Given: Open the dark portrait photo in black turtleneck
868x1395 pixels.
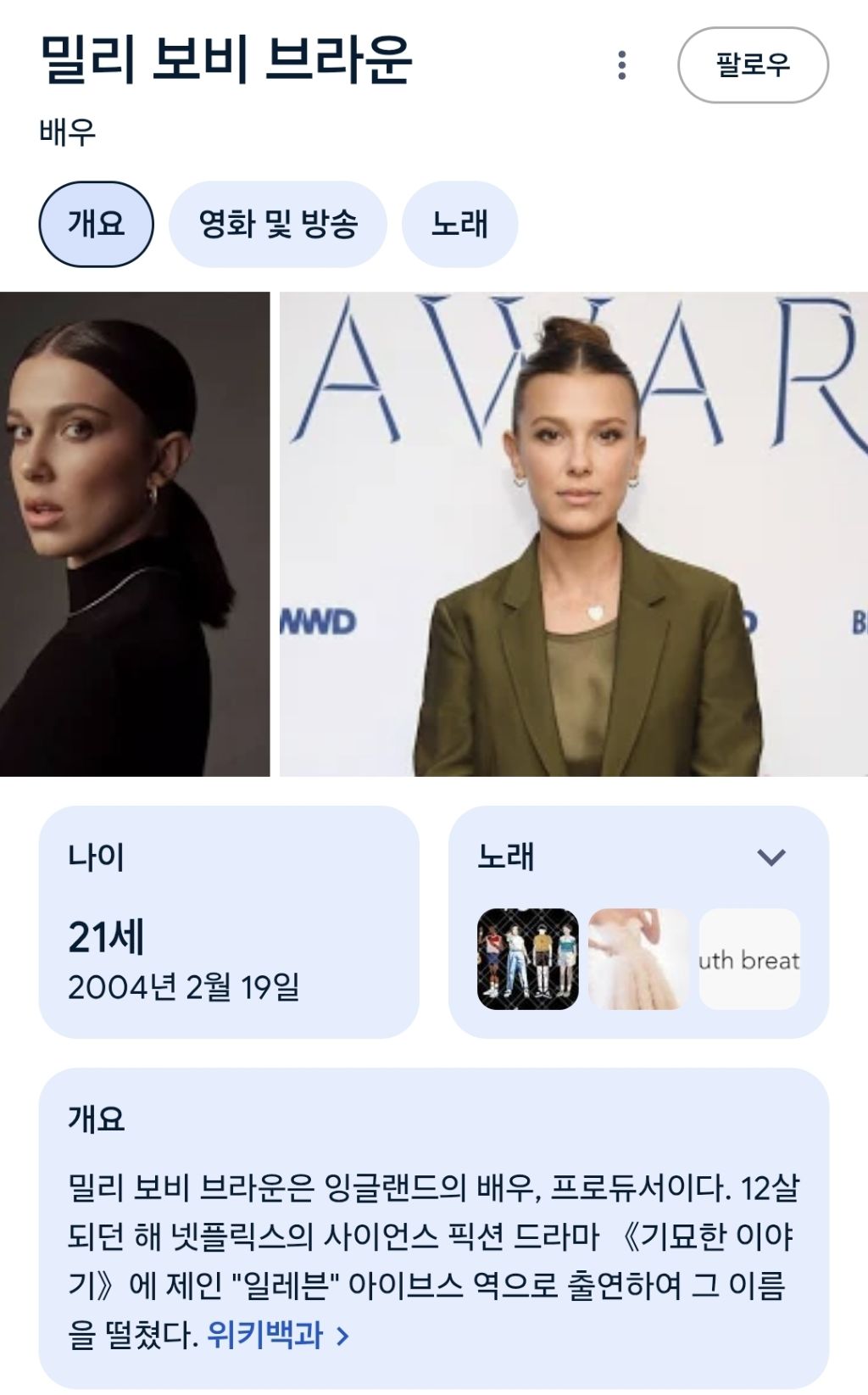Looking at the screenshot, I should click(134, 534).
